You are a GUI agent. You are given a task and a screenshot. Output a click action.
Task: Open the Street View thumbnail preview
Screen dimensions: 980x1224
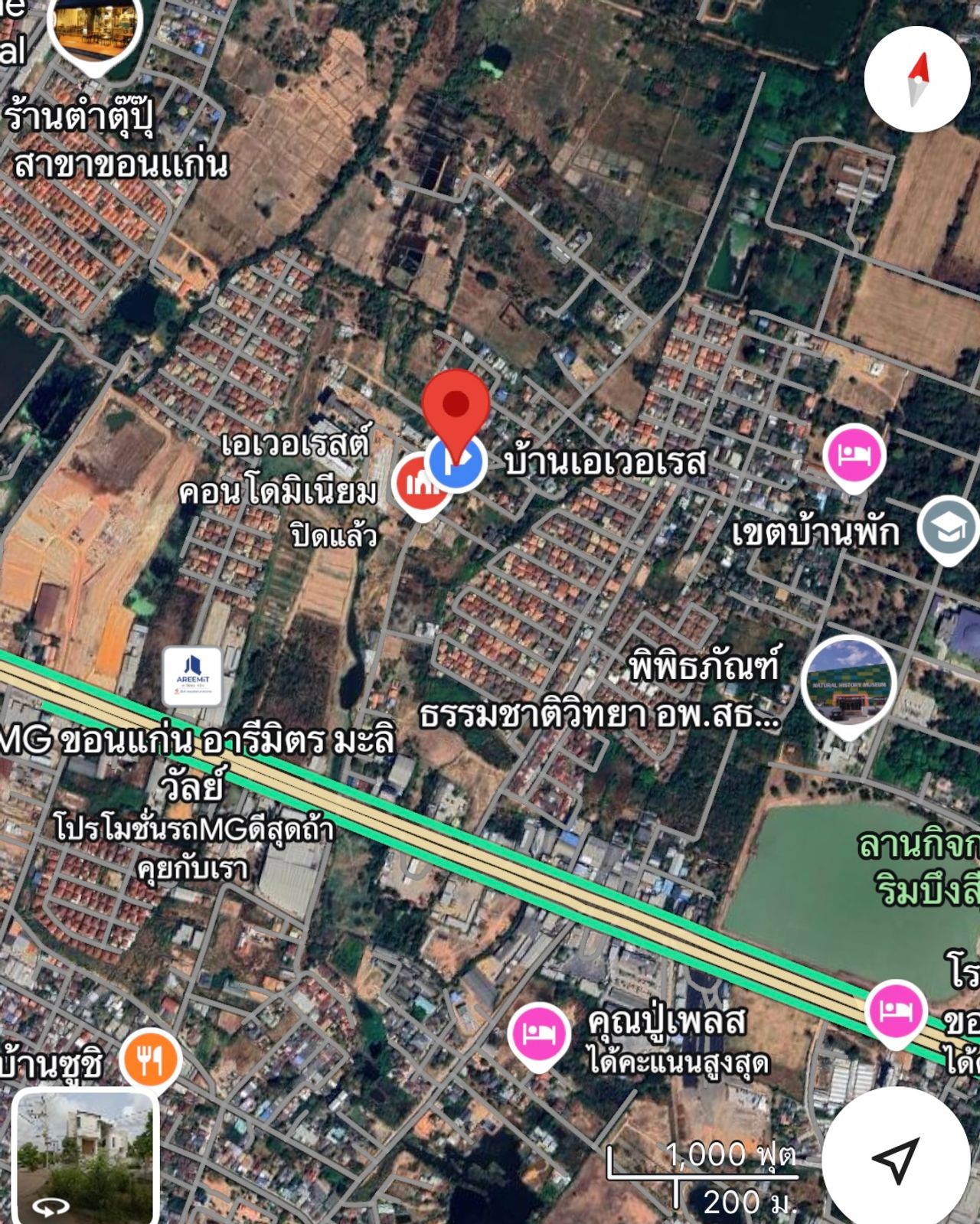[84, 1155]
